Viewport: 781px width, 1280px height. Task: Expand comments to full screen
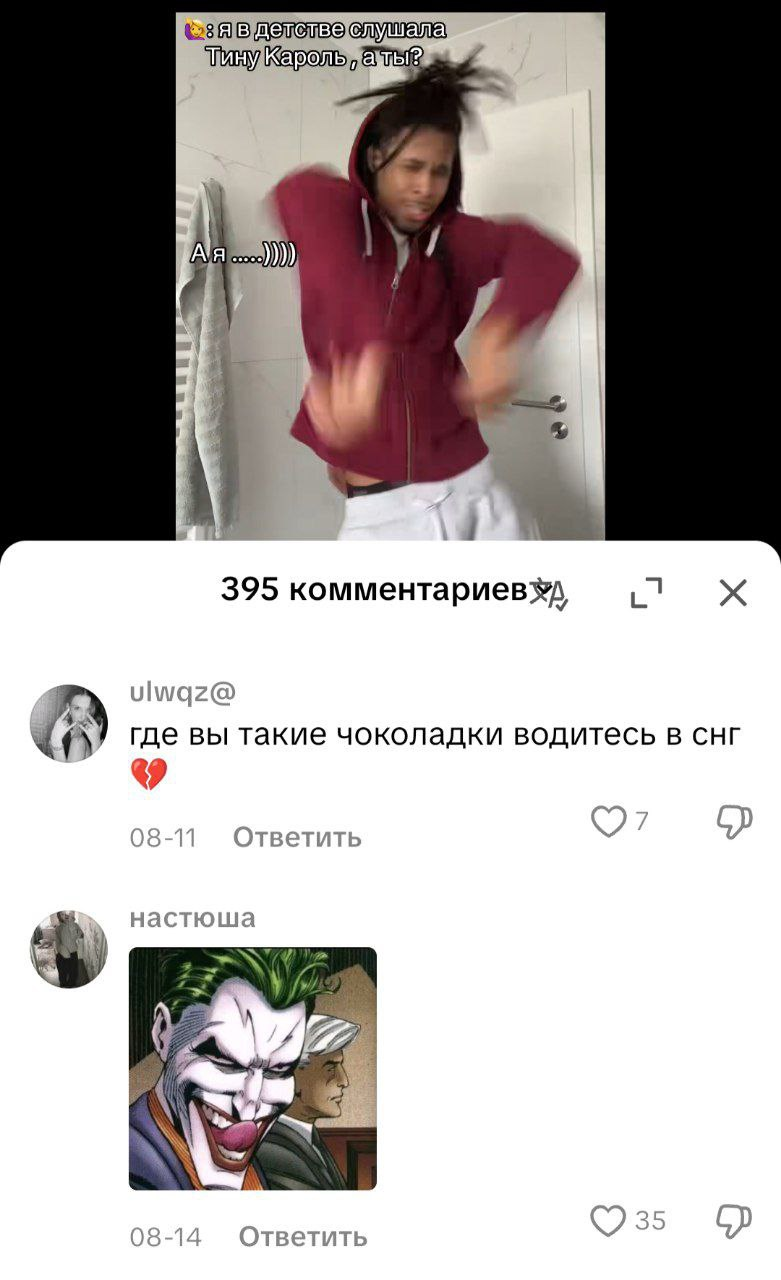coord(647,594)
